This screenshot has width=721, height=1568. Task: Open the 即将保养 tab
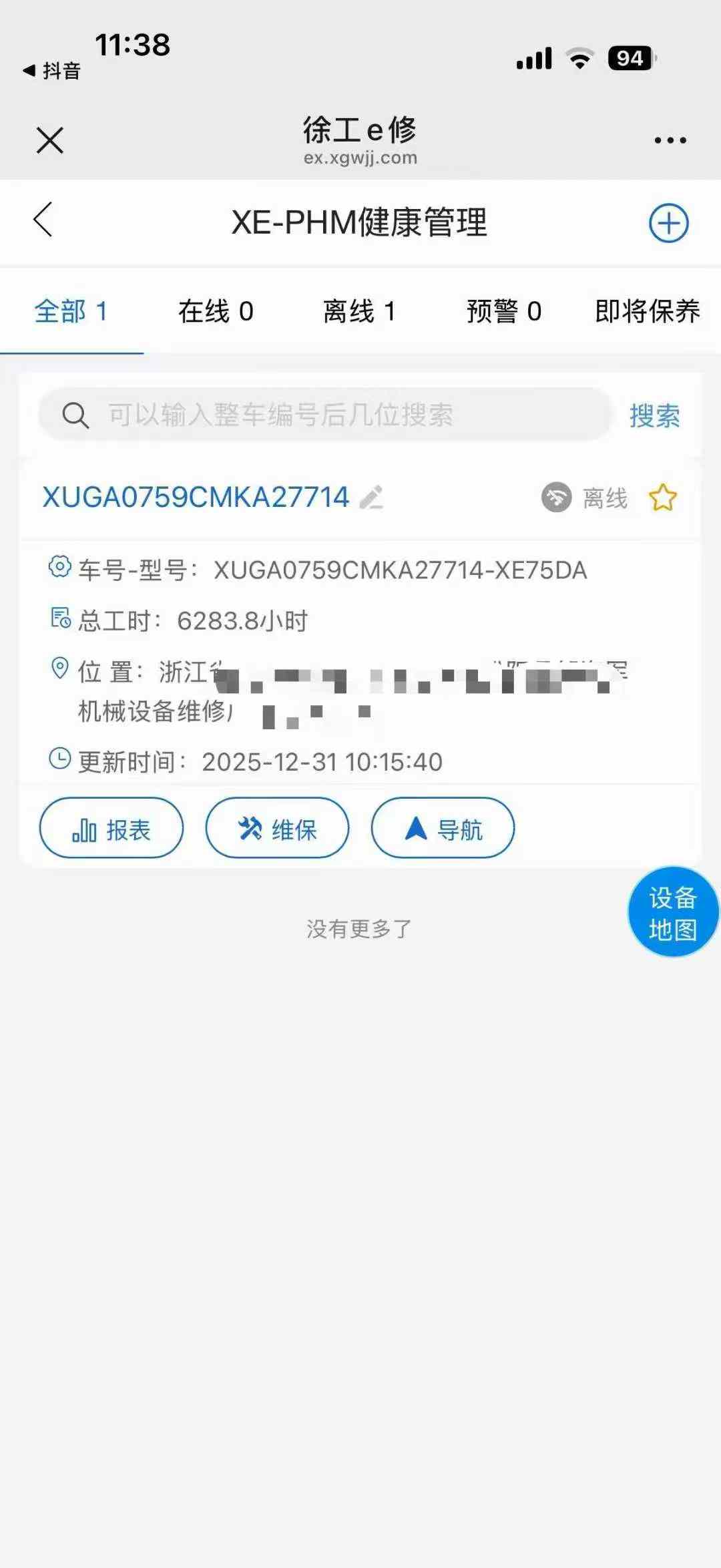pos(647,311)
